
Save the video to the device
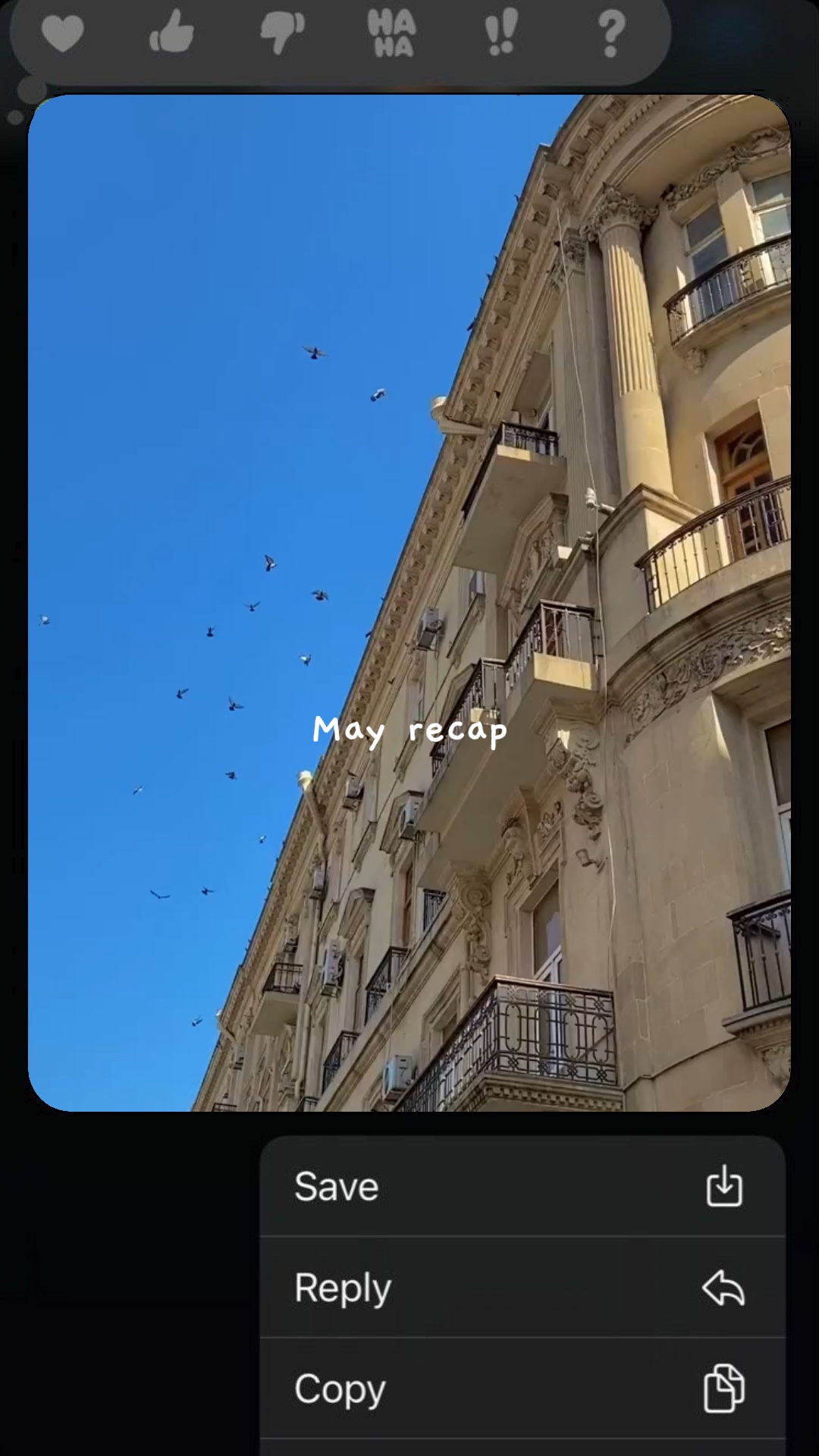[522, 1186]
